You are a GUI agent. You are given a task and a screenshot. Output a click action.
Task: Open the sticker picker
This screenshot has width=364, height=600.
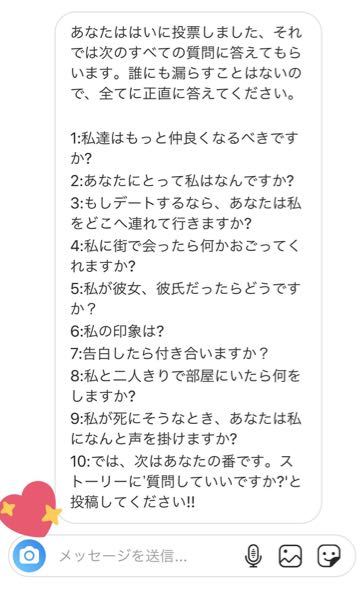tap(329, 556)
